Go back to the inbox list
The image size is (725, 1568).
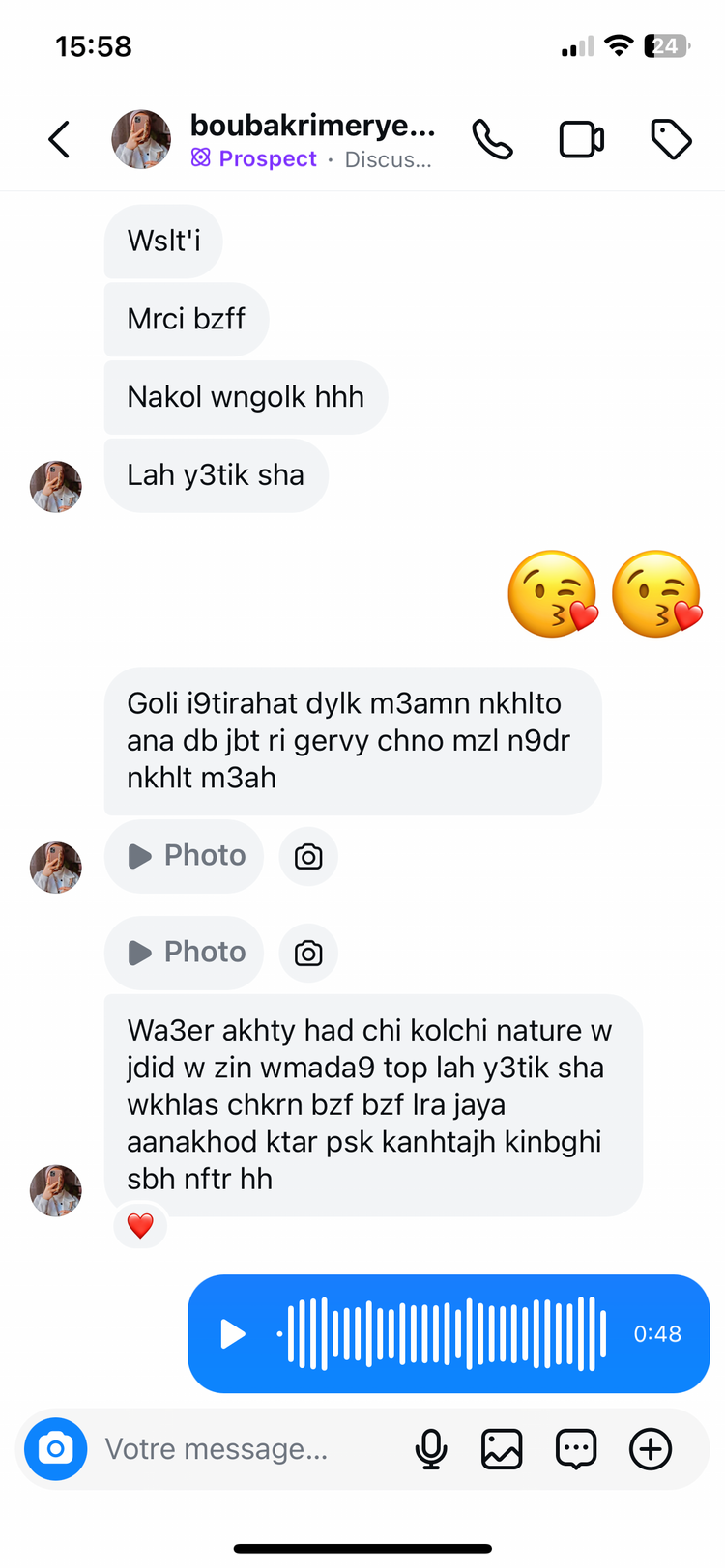(60, 140)
